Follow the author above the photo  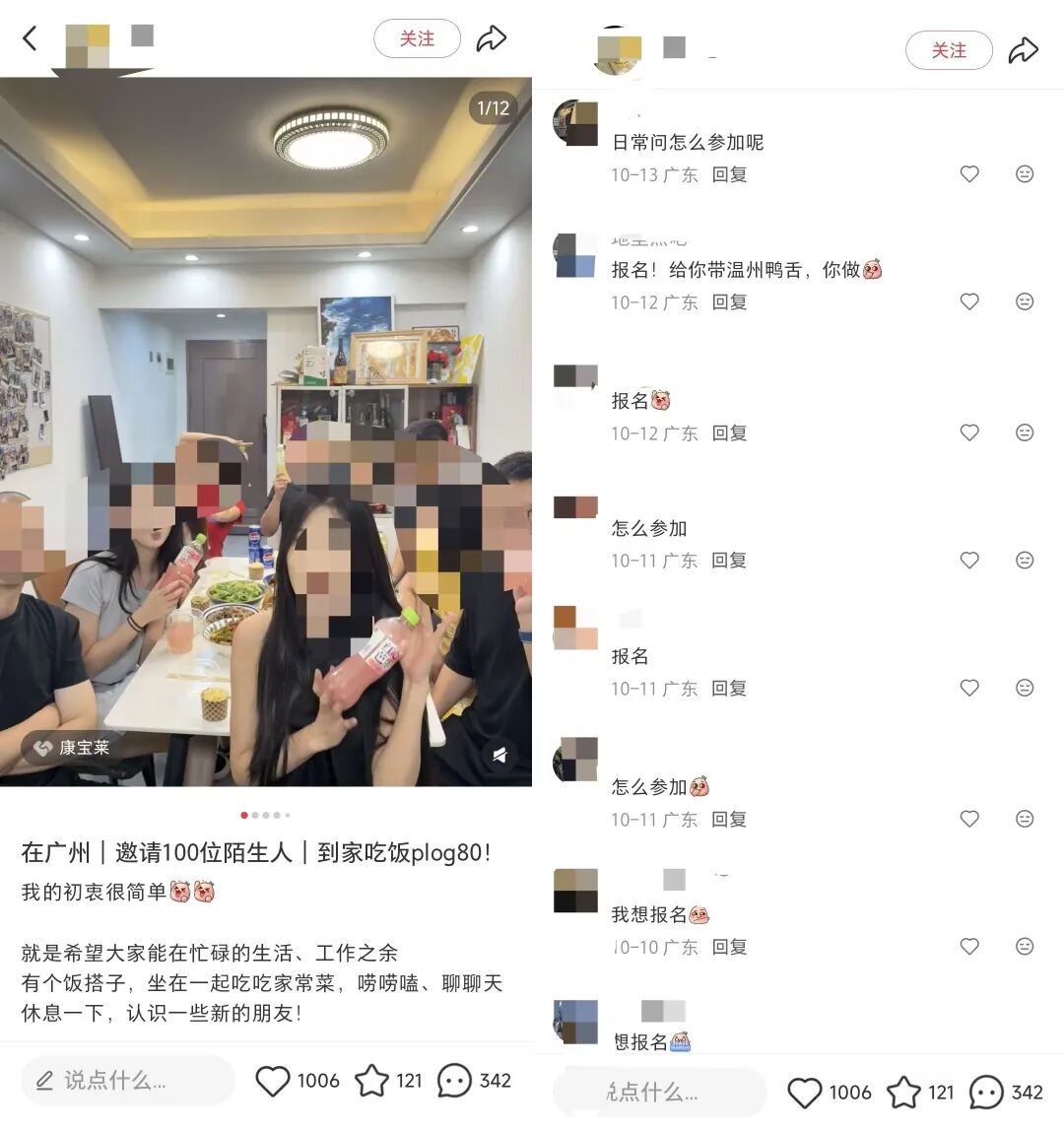[x=417, y=38]
